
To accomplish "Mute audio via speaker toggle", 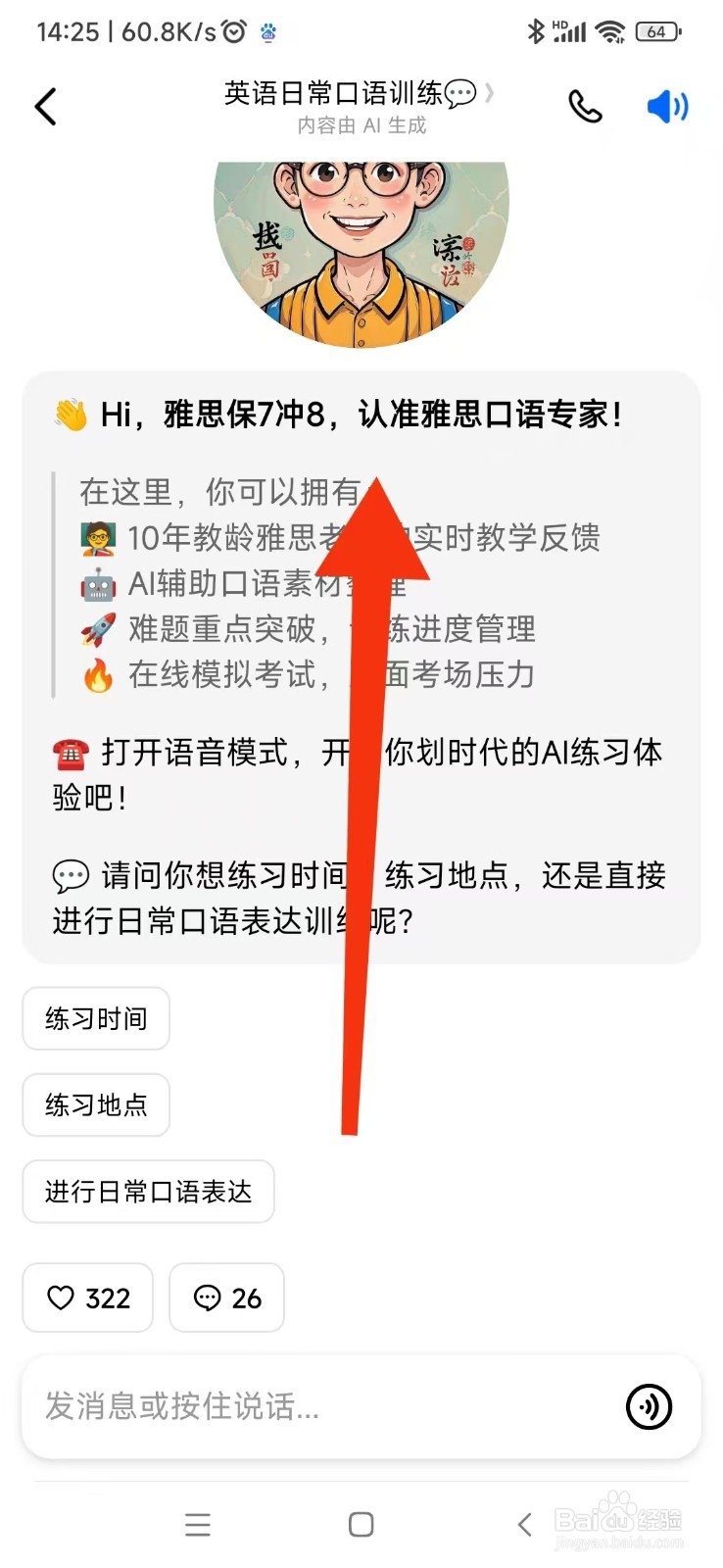I will (x=667, y=106).
